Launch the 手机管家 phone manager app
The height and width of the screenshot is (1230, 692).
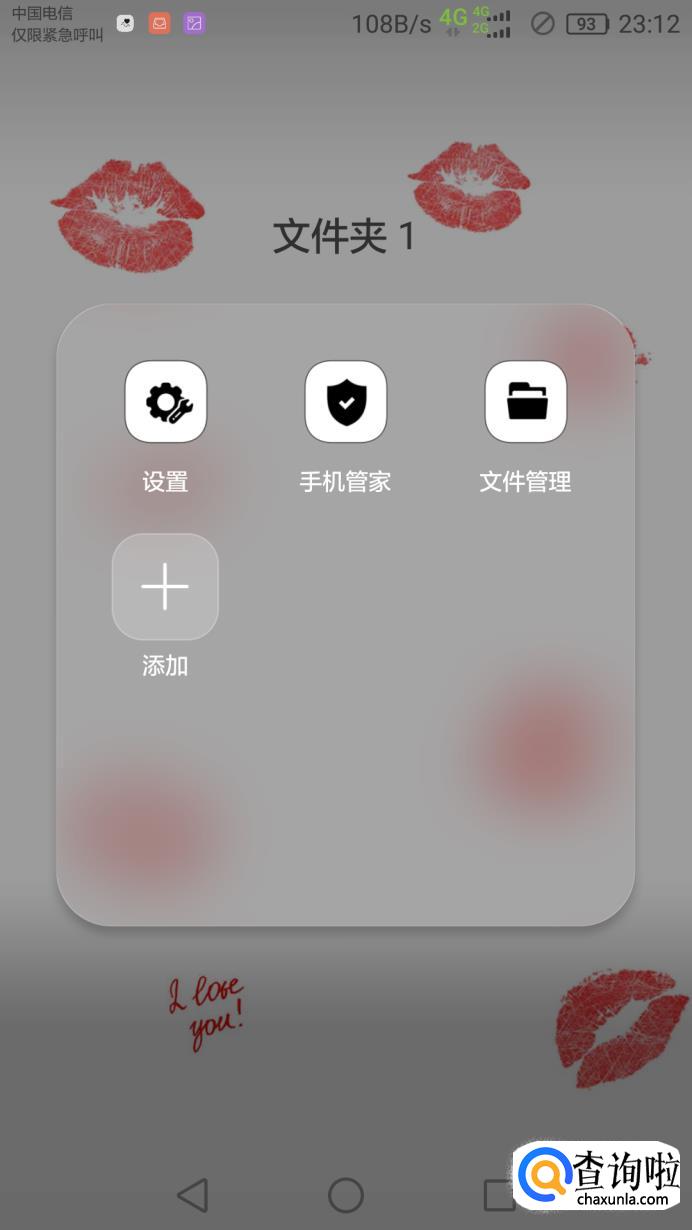click(345, 402)
